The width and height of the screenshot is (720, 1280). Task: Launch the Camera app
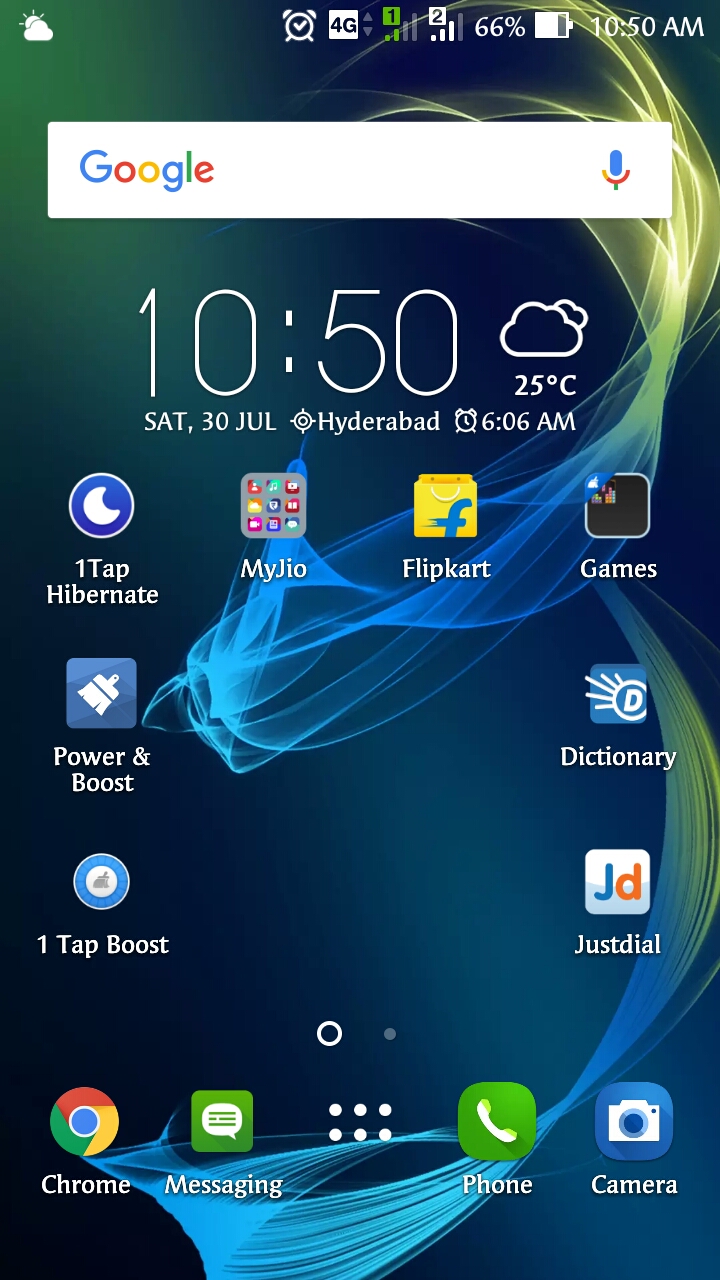634,1122
